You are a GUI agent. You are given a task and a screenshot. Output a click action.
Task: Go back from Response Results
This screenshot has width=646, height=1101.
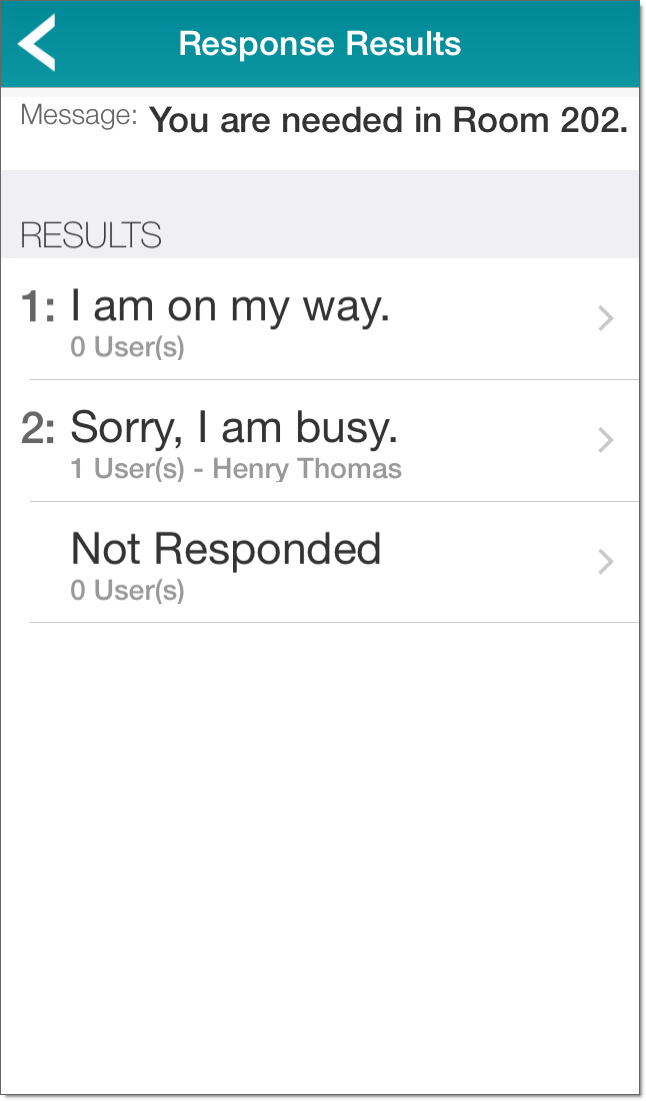point(38,44)
